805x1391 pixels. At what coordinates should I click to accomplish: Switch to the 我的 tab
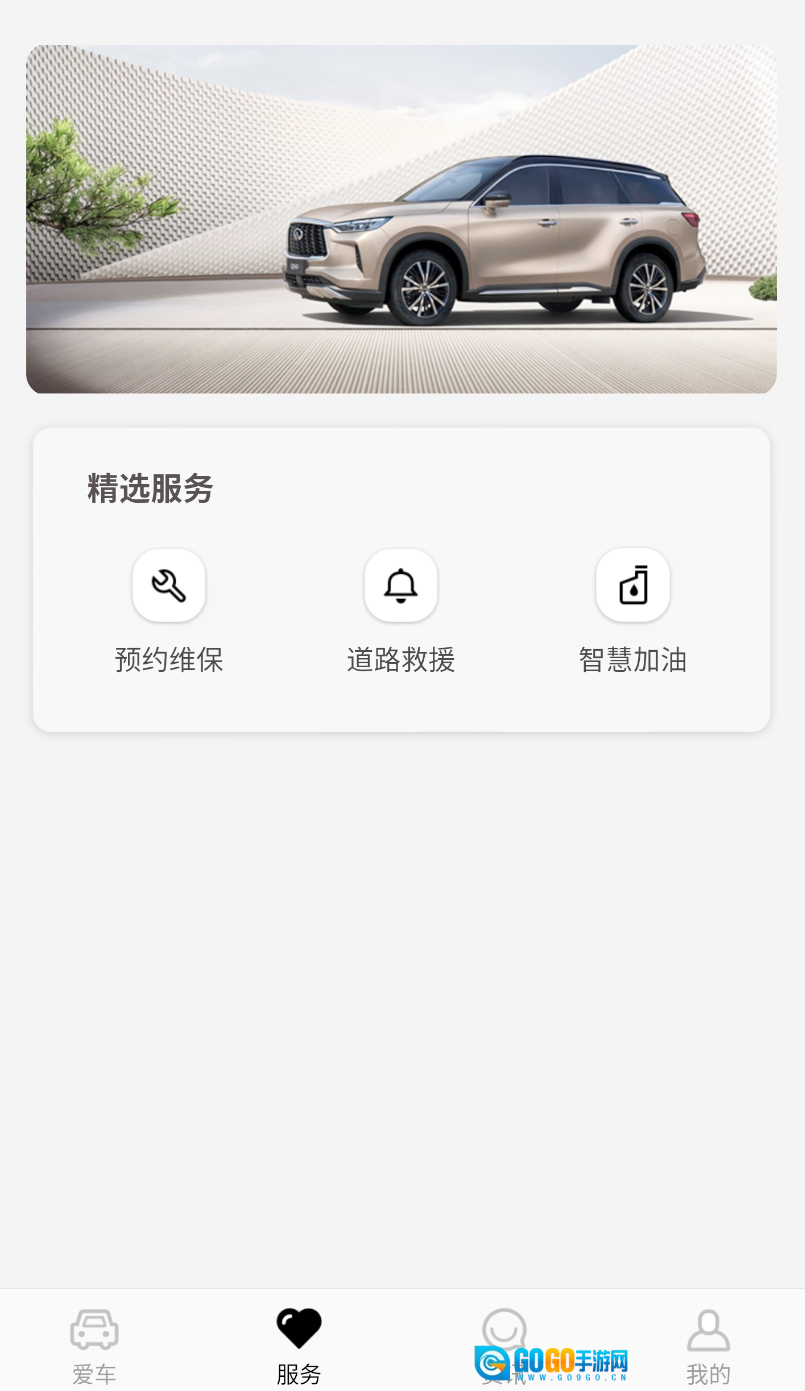709,1345
